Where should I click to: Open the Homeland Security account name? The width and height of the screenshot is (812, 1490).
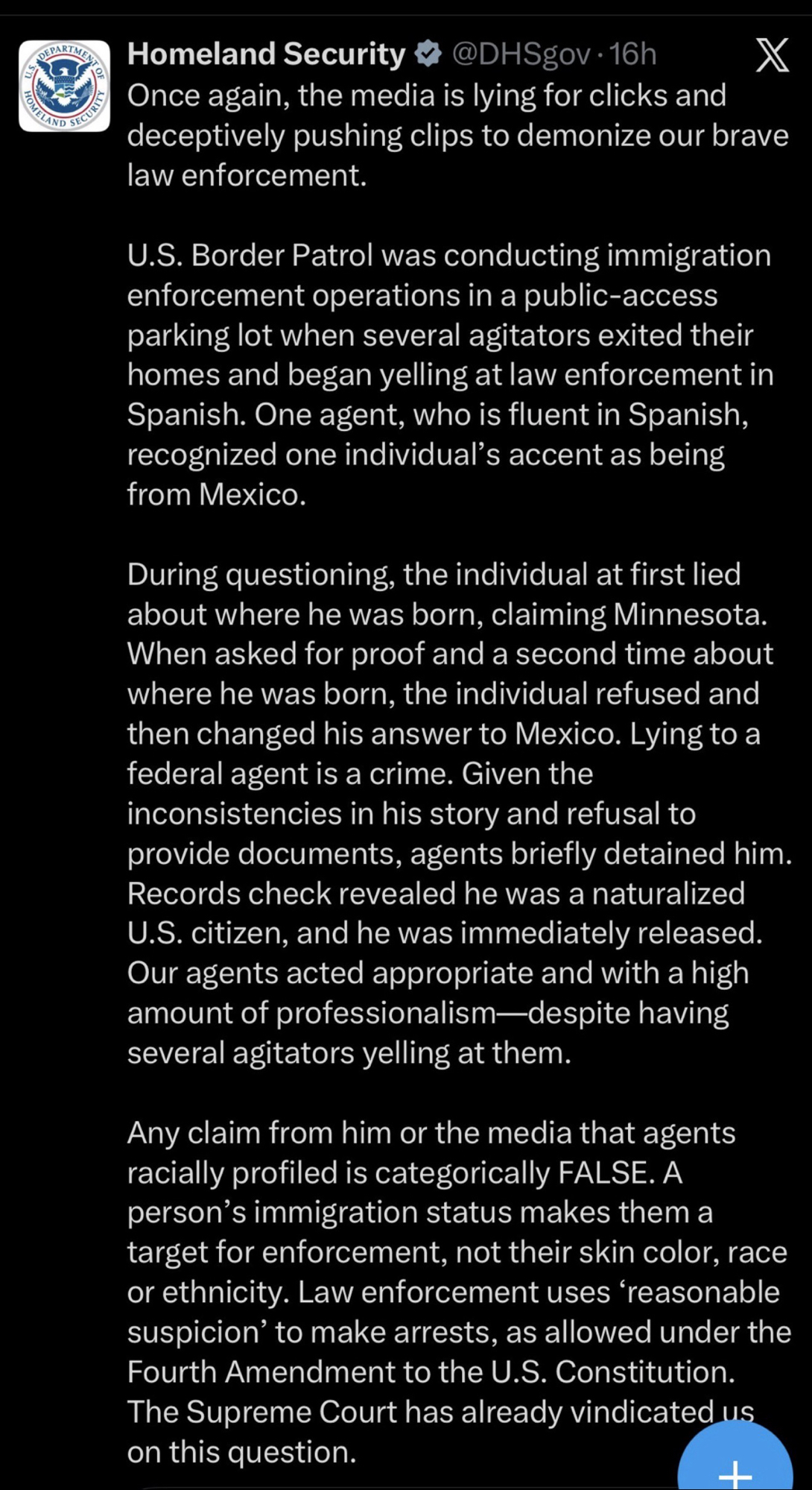click(x=266, y=54)
